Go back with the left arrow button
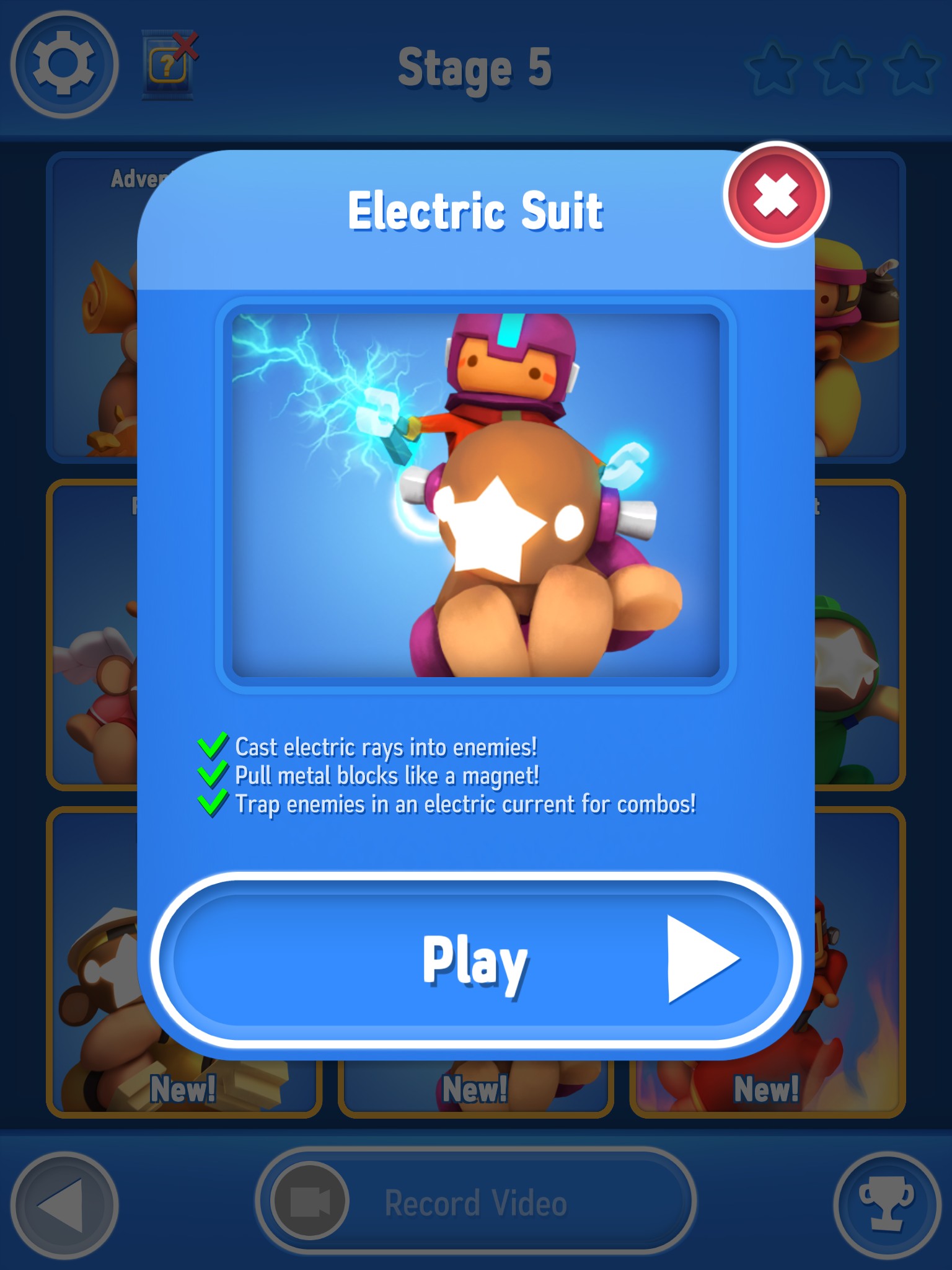952x1270 pixels. coord(64,1204)
